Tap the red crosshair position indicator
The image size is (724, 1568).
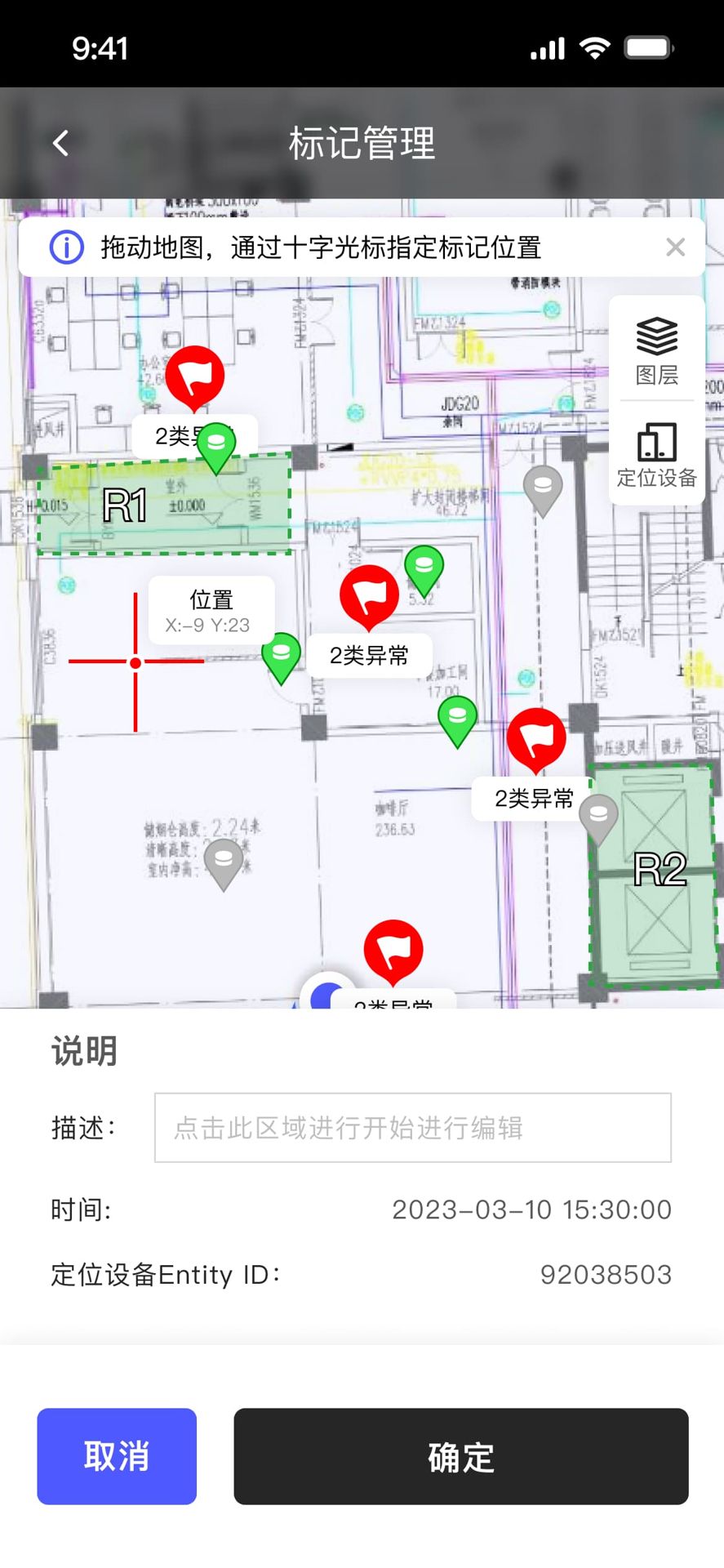click(x=135, y=661)
